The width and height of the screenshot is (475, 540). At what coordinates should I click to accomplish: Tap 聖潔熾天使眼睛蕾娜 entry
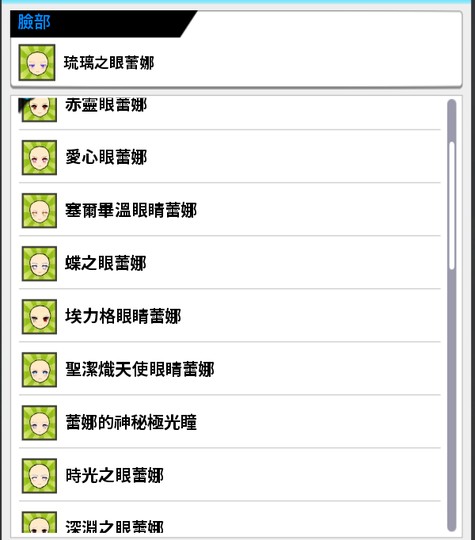[x=229, y=369]
